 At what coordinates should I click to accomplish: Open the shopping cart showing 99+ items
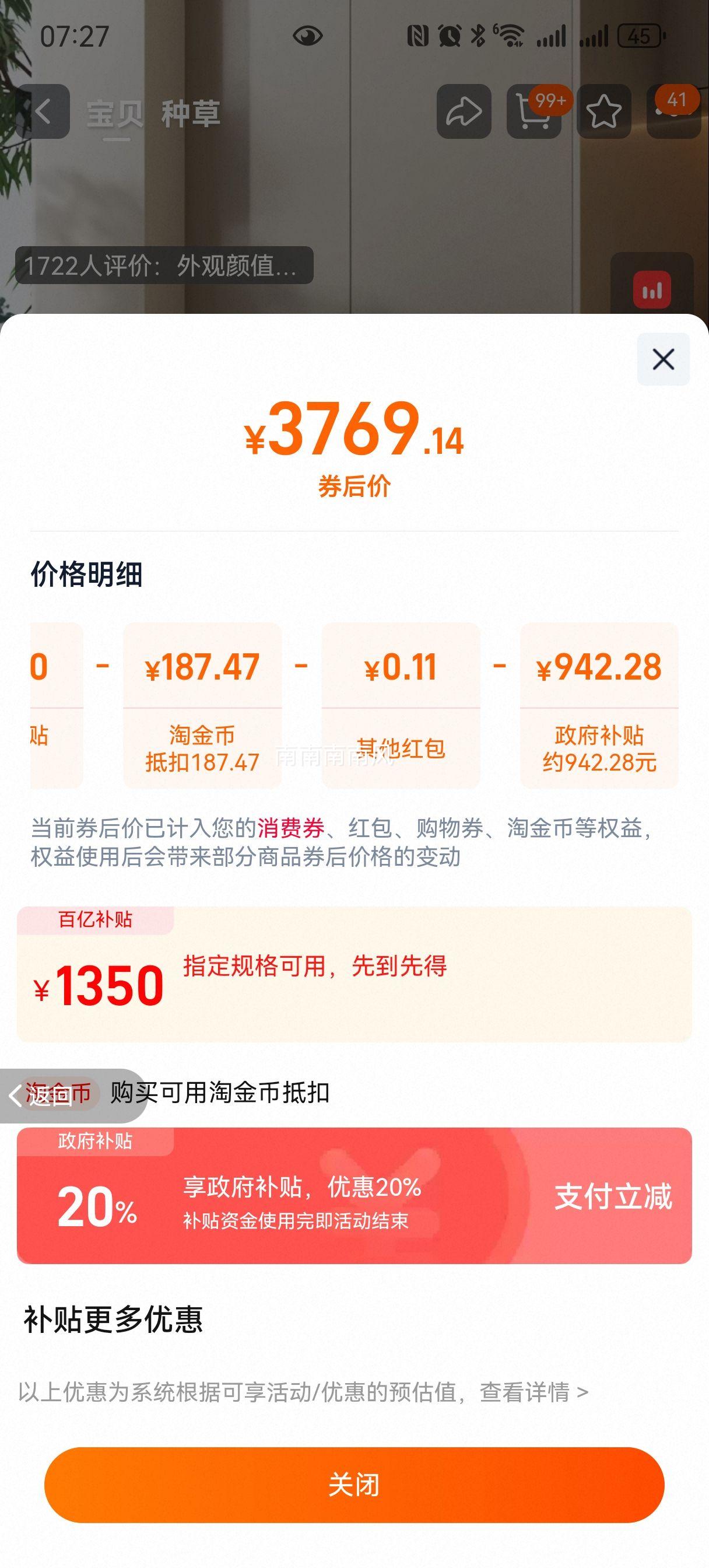point(533,113)
